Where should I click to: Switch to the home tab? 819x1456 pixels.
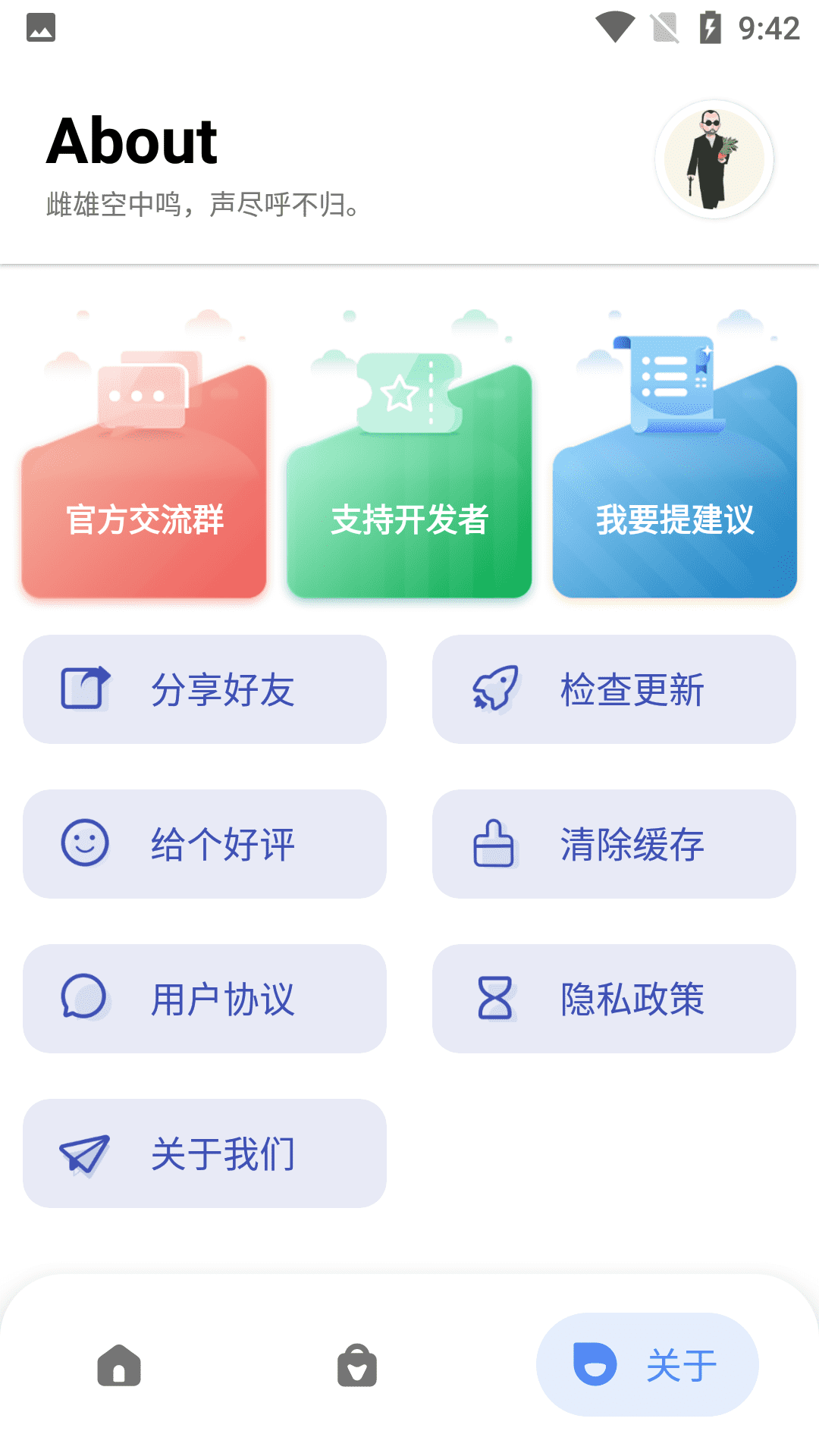[x=119, y=1365]
